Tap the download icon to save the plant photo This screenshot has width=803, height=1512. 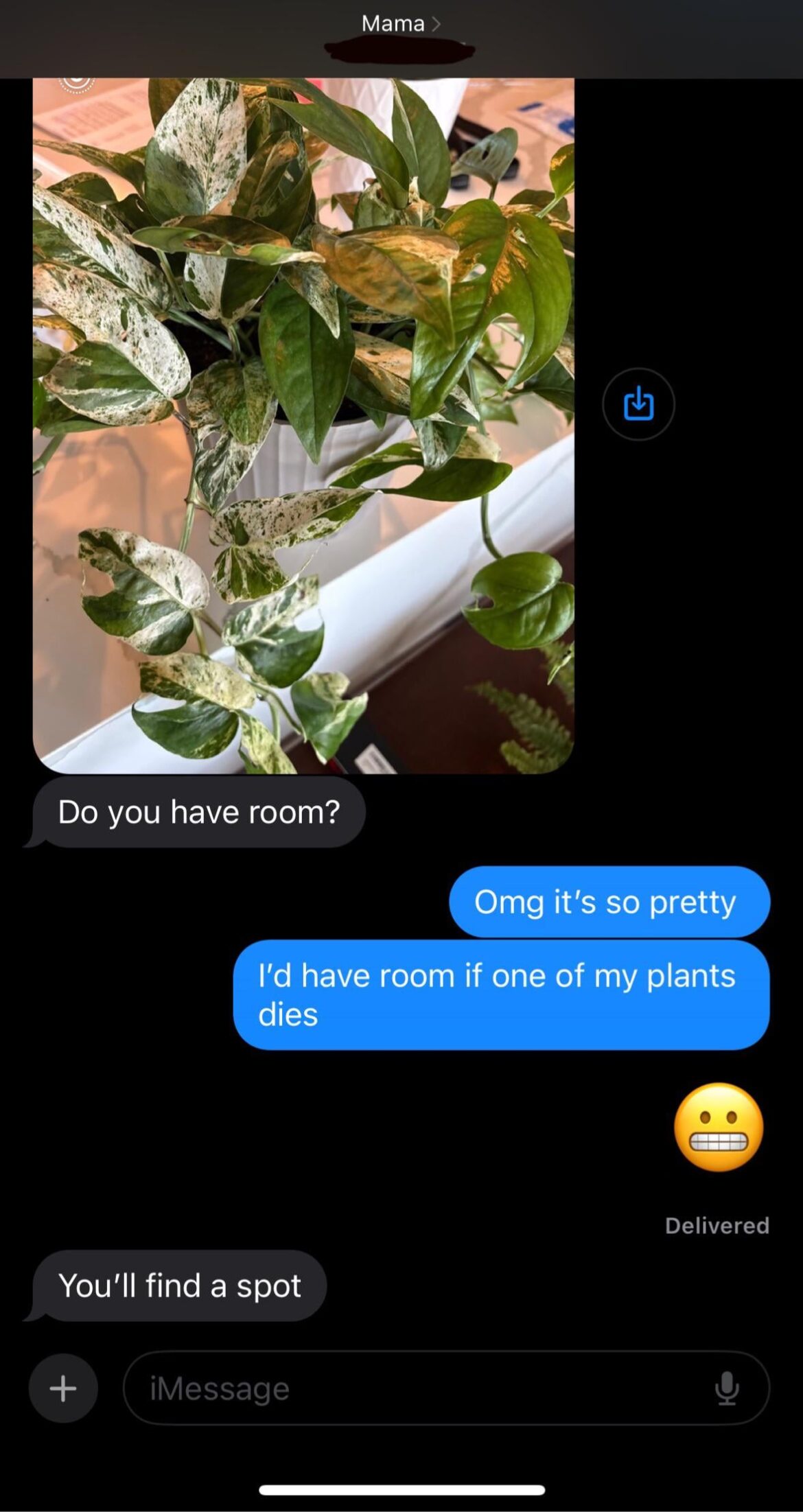[x=638, y=404]
